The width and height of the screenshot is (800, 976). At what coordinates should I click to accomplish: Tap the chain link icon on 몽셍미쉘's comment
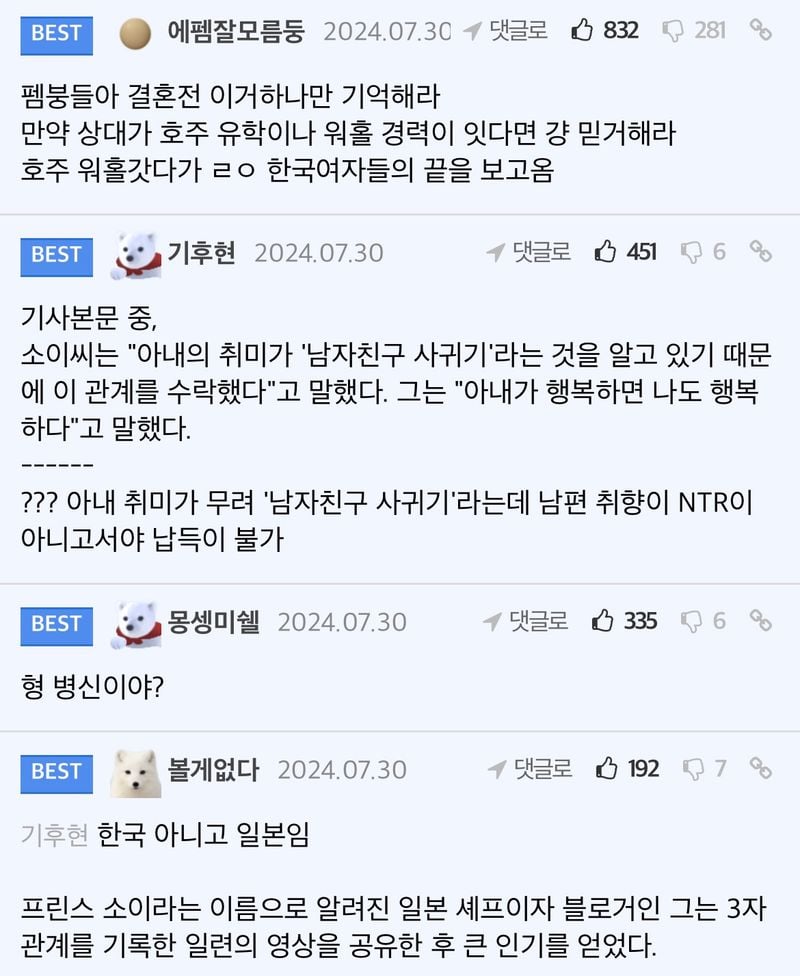pos(761,621)
